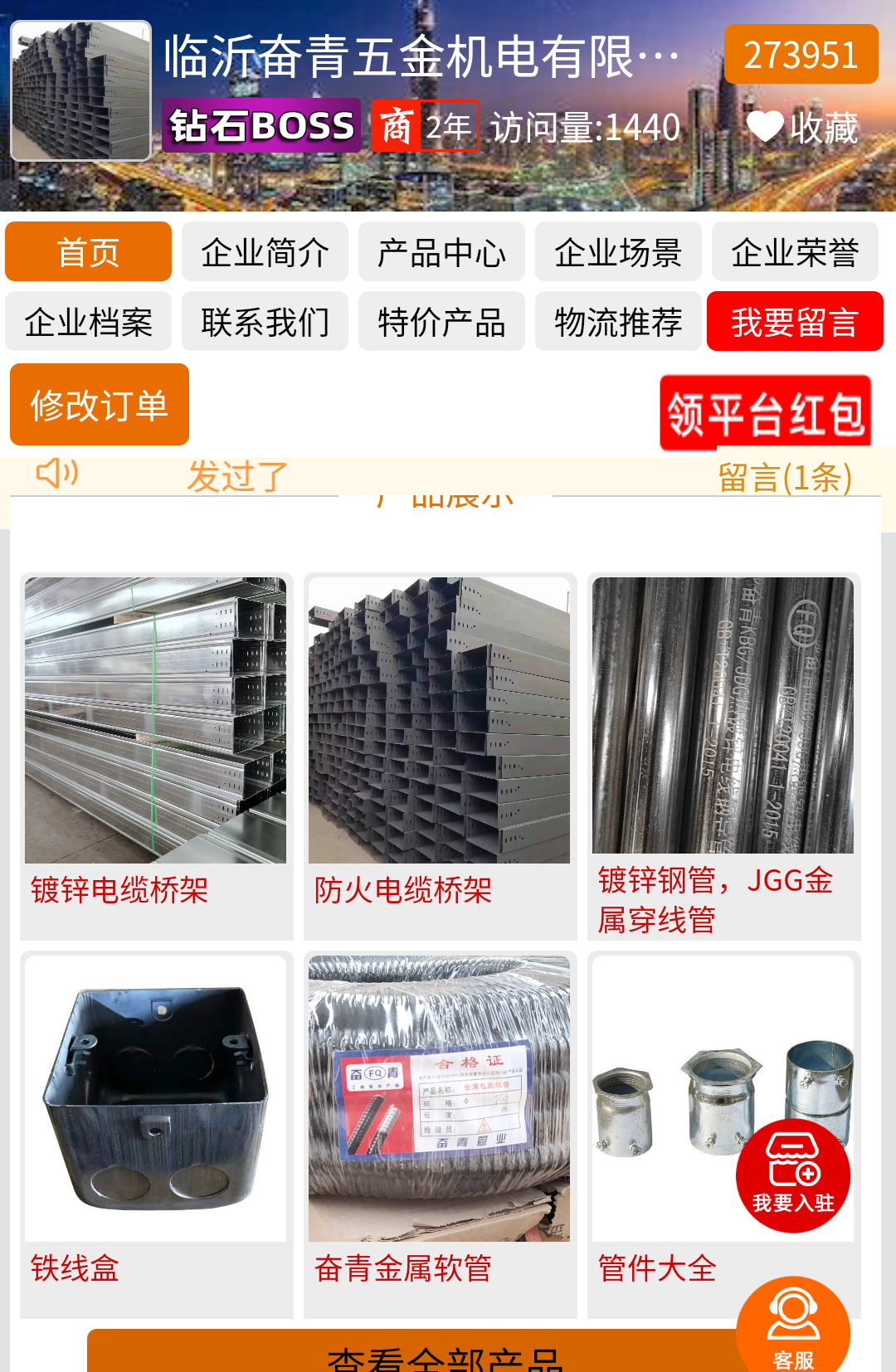Screen dimensions: 896x1372
Task: Tap the 我要留言 button
Action: click(x=795, y=322)
